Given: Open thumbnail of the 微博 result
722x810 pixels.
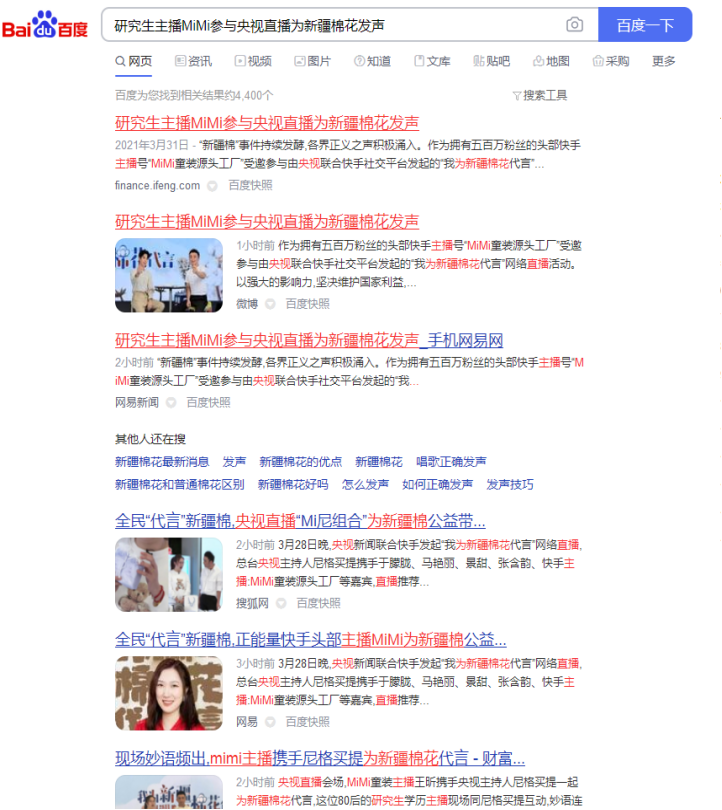Looking at the screenshot, I should point(169,275).
